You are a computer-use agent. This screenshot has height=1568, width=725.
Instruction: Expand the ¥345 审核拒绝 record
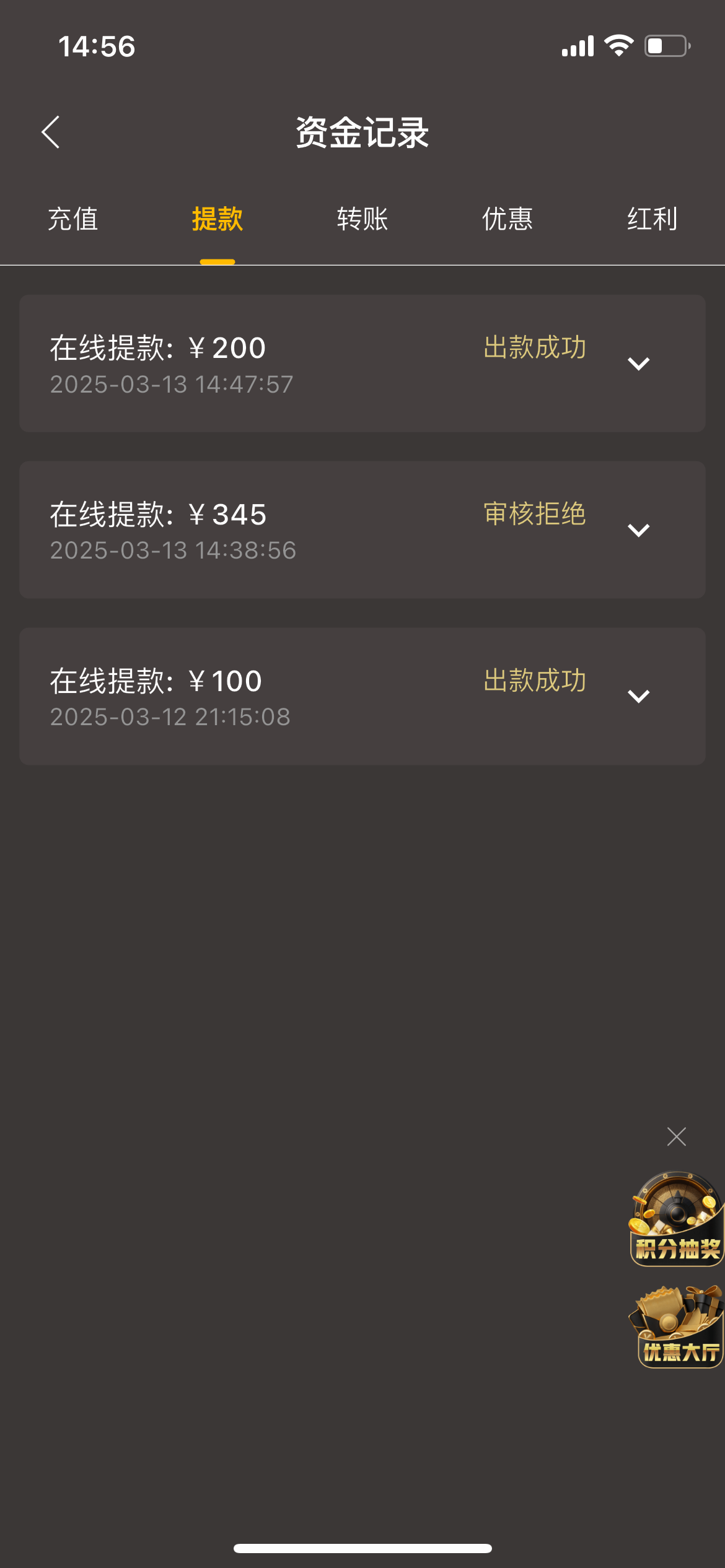[638, 530]
